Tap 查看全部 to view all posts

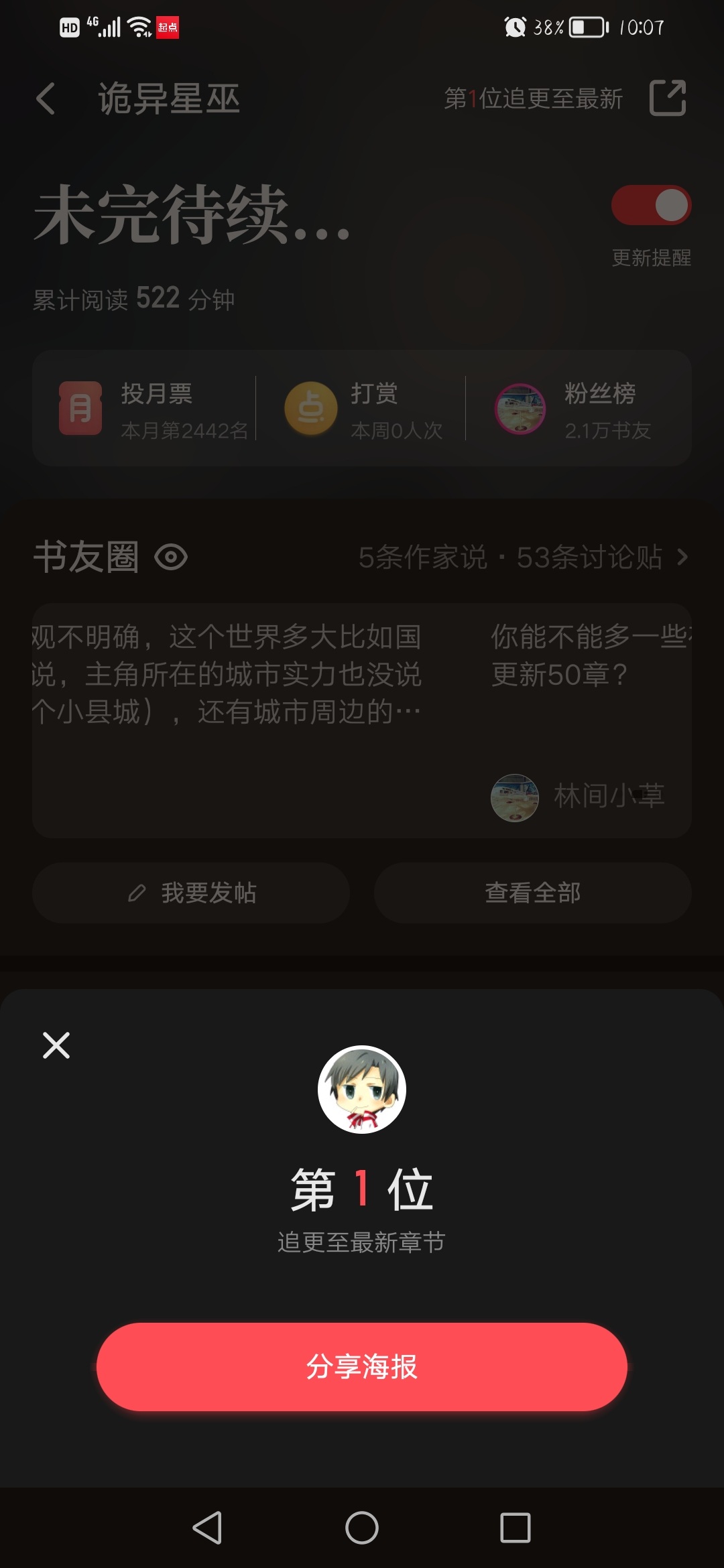[533, 893]
